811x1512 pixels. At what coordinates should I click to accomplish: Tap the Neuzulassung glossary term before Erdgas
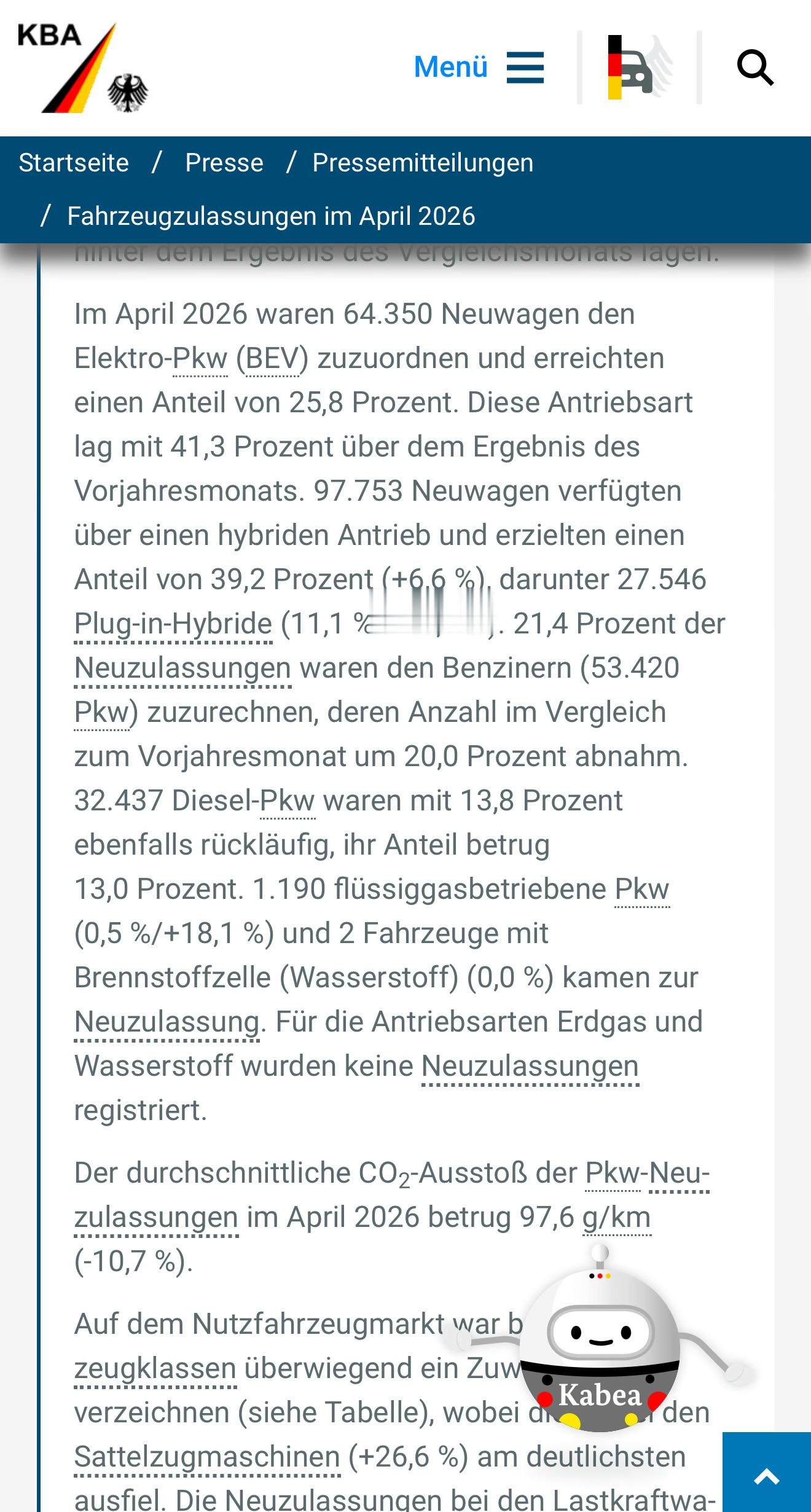point(167,1022)
